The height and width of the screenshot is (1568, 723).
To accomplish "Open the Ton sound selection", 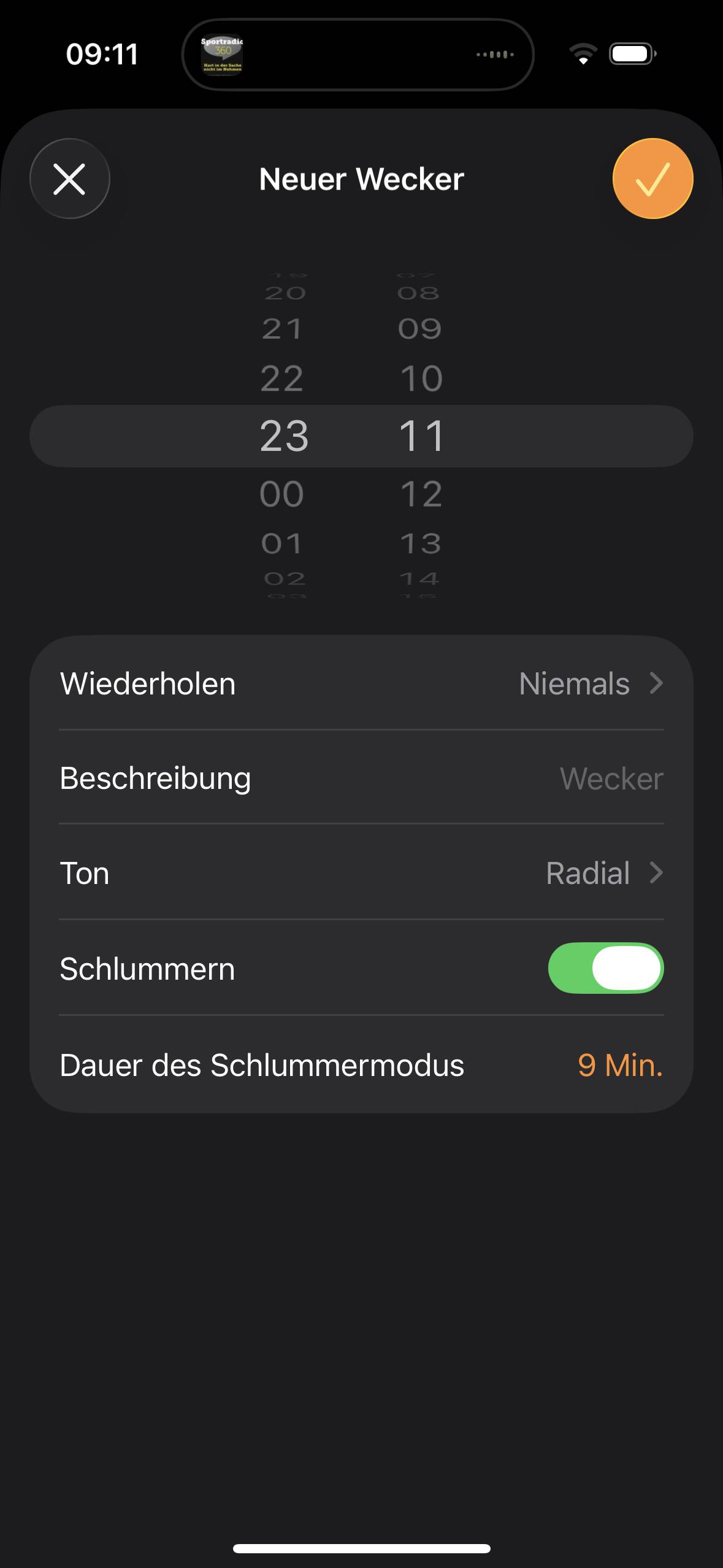I will 361,873.
